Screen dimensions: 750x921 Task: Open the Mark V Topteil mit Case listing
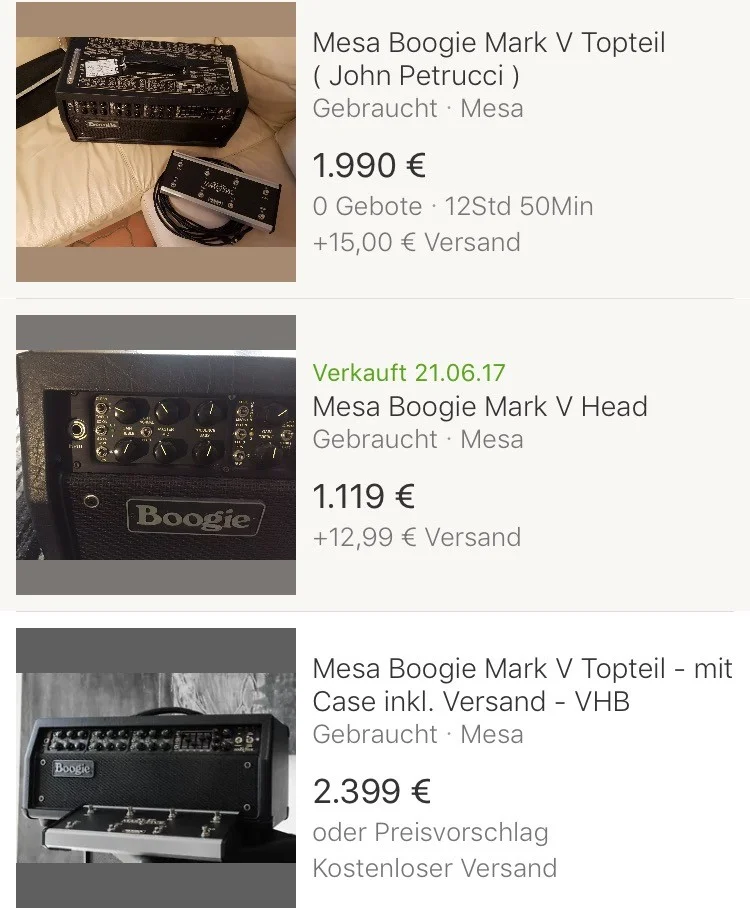click(521, 684)
